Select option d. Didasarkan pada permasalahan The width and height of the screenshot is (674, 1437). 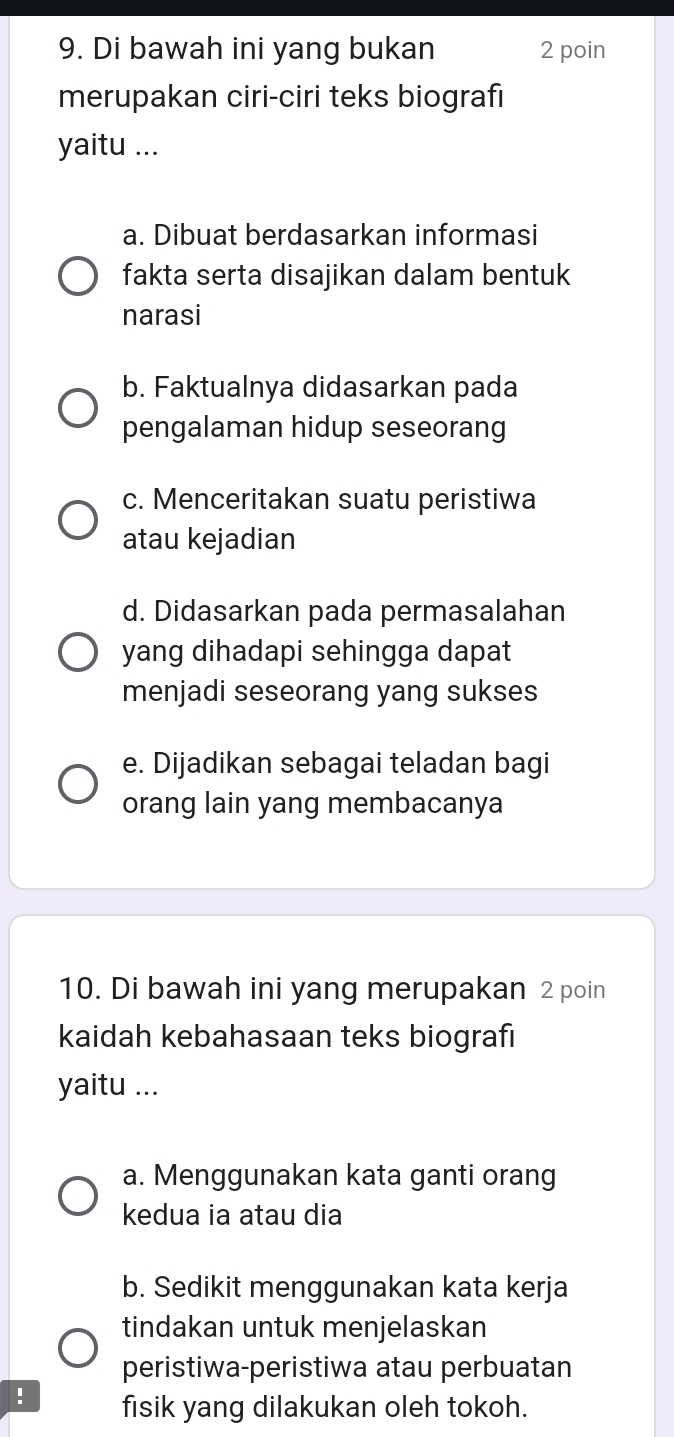(x=78, y=651)
